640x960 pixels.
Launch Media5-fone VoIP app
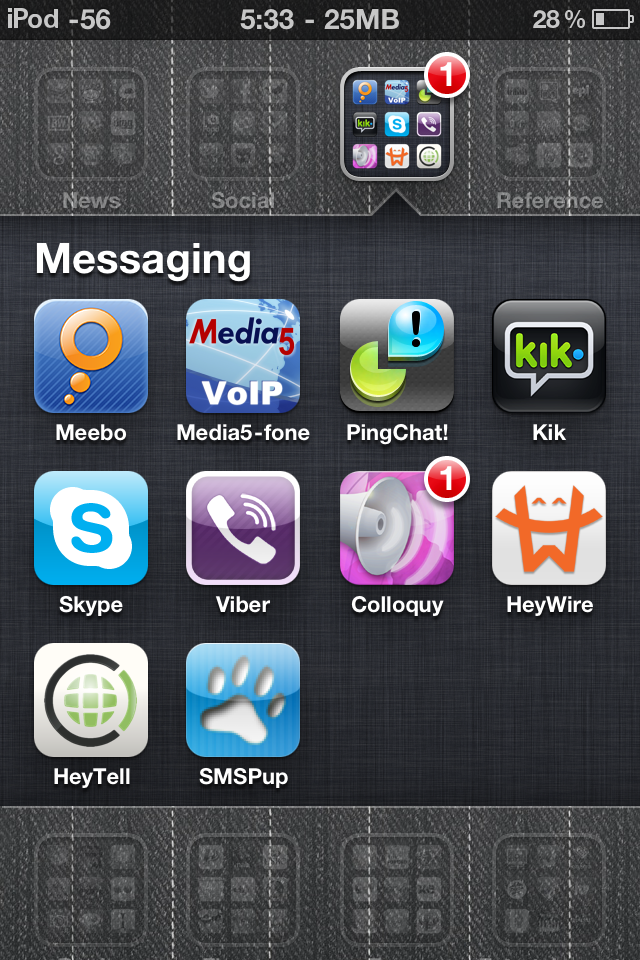coord(243,356)
